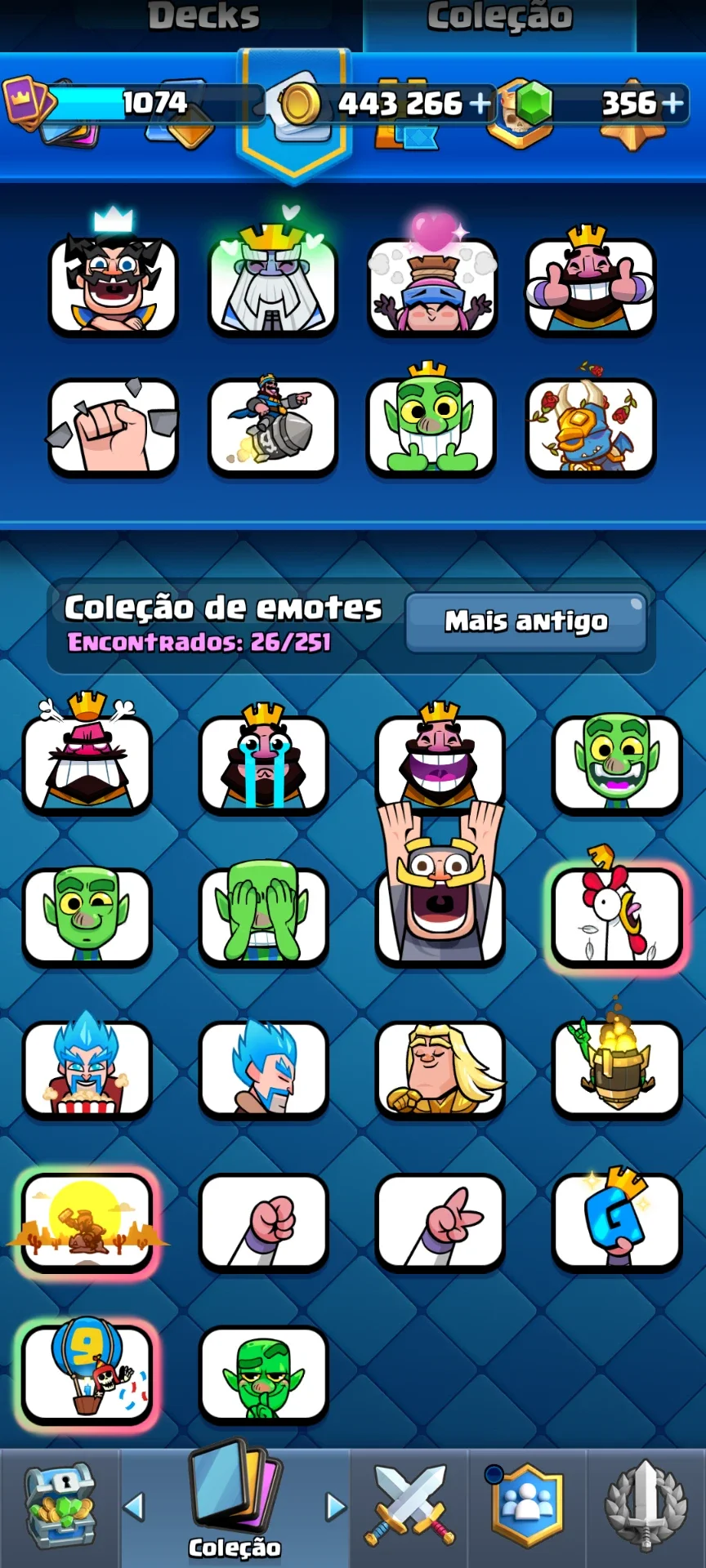This screenshot has width=706, height=1568.
Task: Pick the blue letter G emote
Action: 617,1218
